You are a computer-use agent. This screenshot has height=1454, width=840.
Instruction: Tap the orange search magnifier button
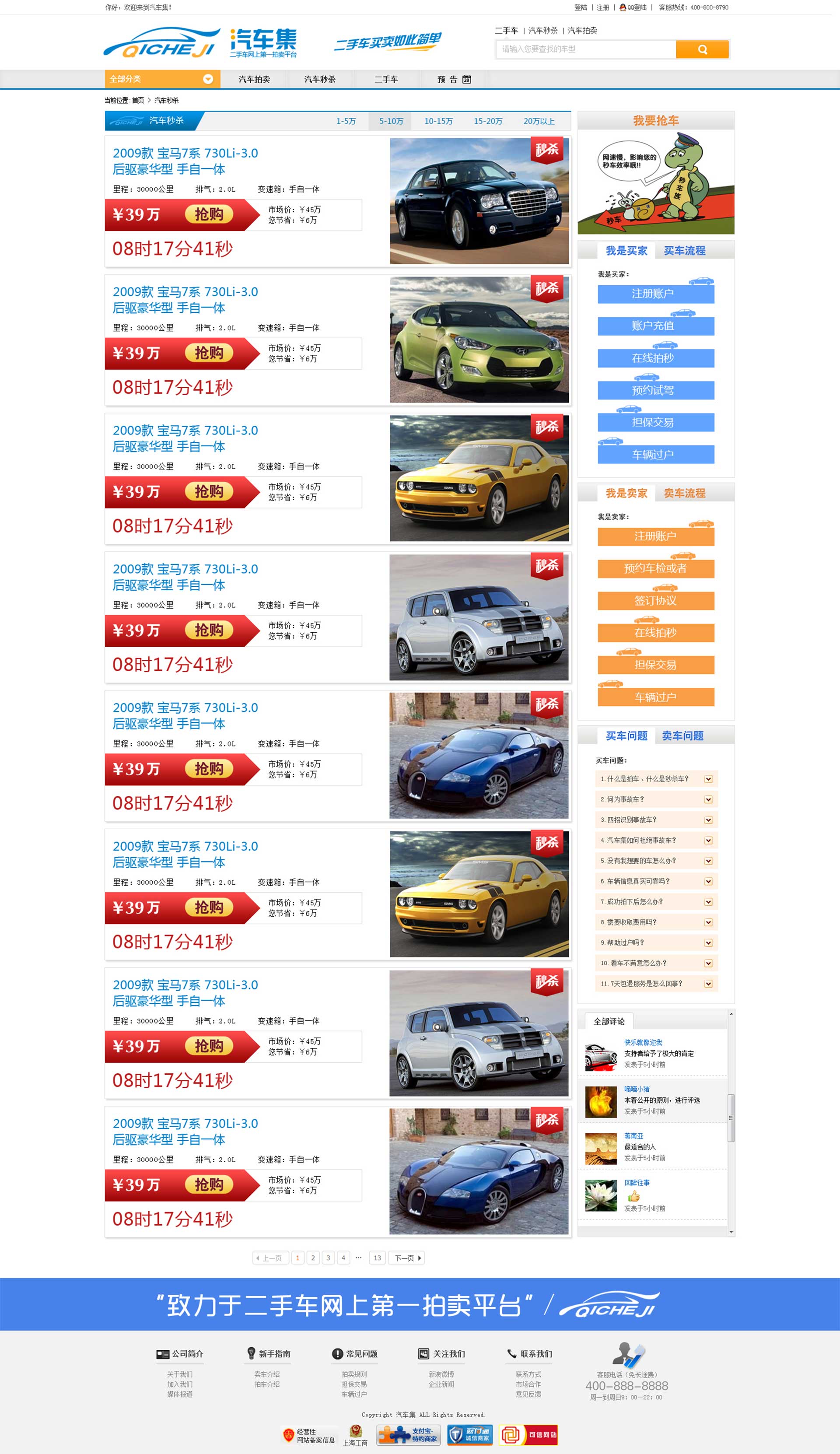coord(702,49)
